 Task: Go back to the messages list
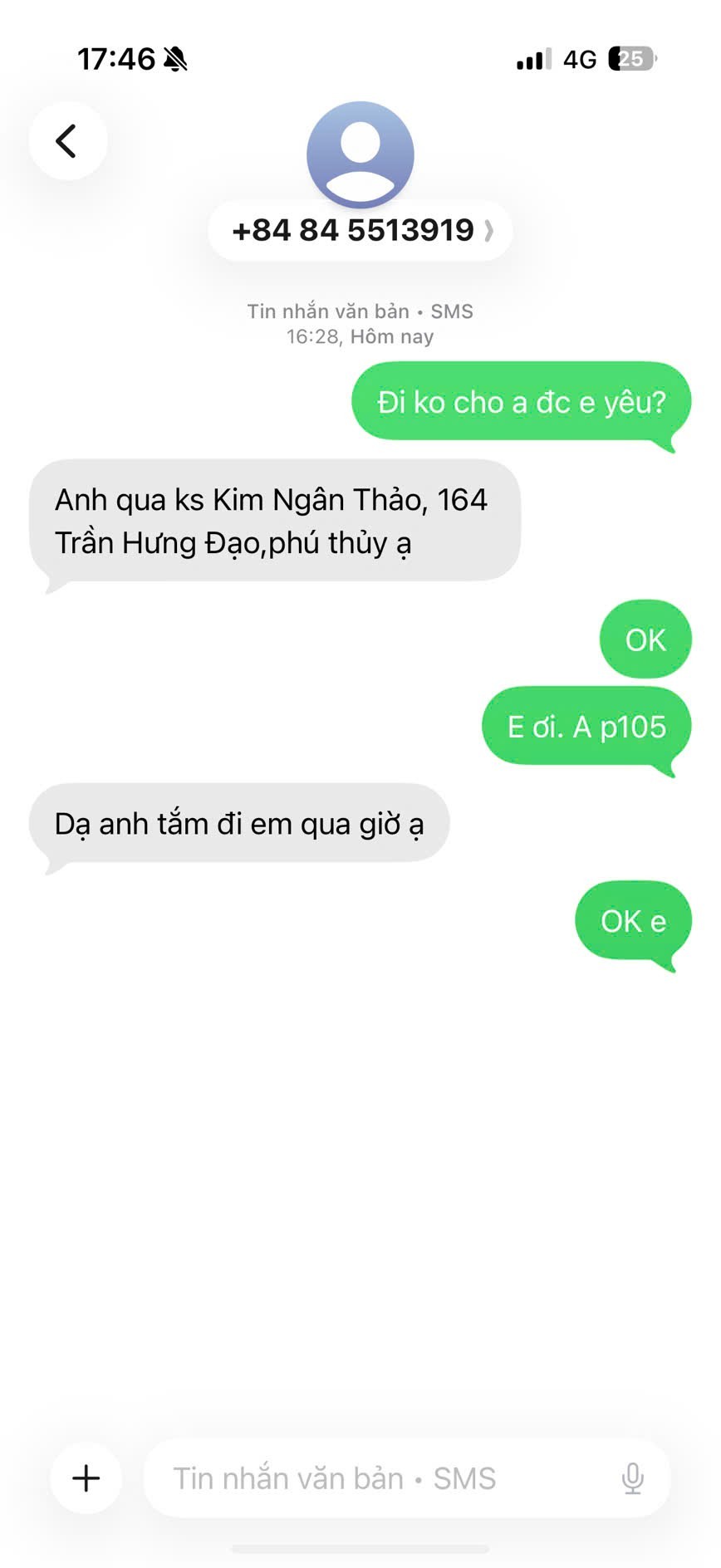point(67,140)
